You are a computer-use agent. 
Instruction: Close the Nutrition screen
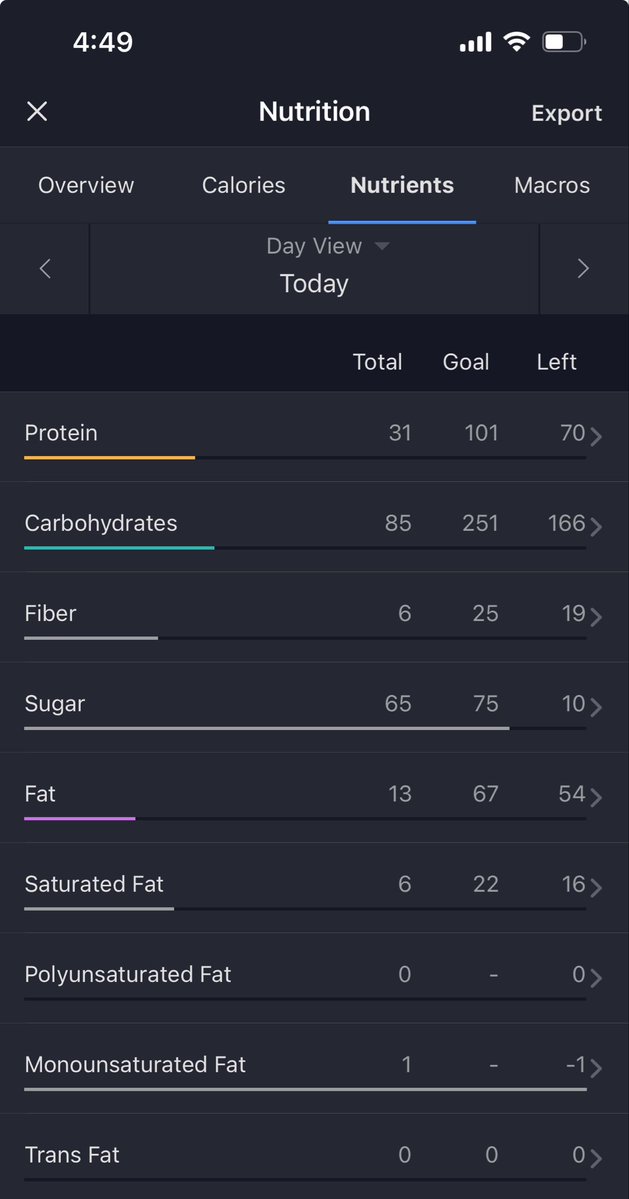(x=37, y=112)
